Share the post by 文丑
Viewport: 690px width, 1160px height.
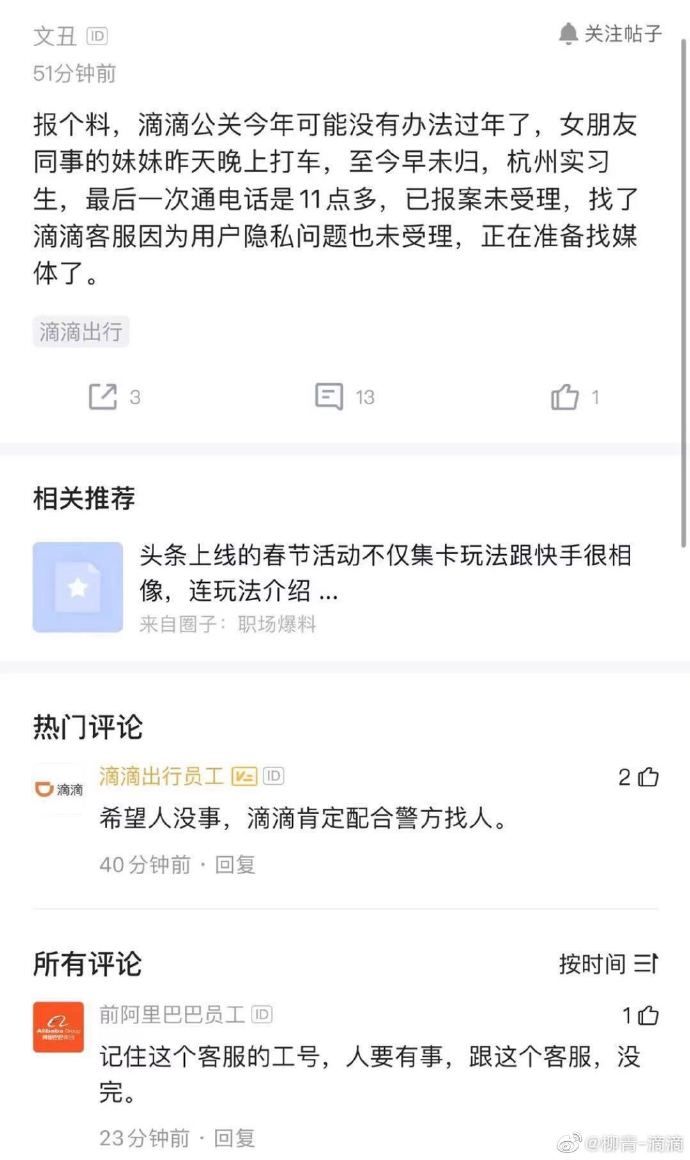click(103, 397)
